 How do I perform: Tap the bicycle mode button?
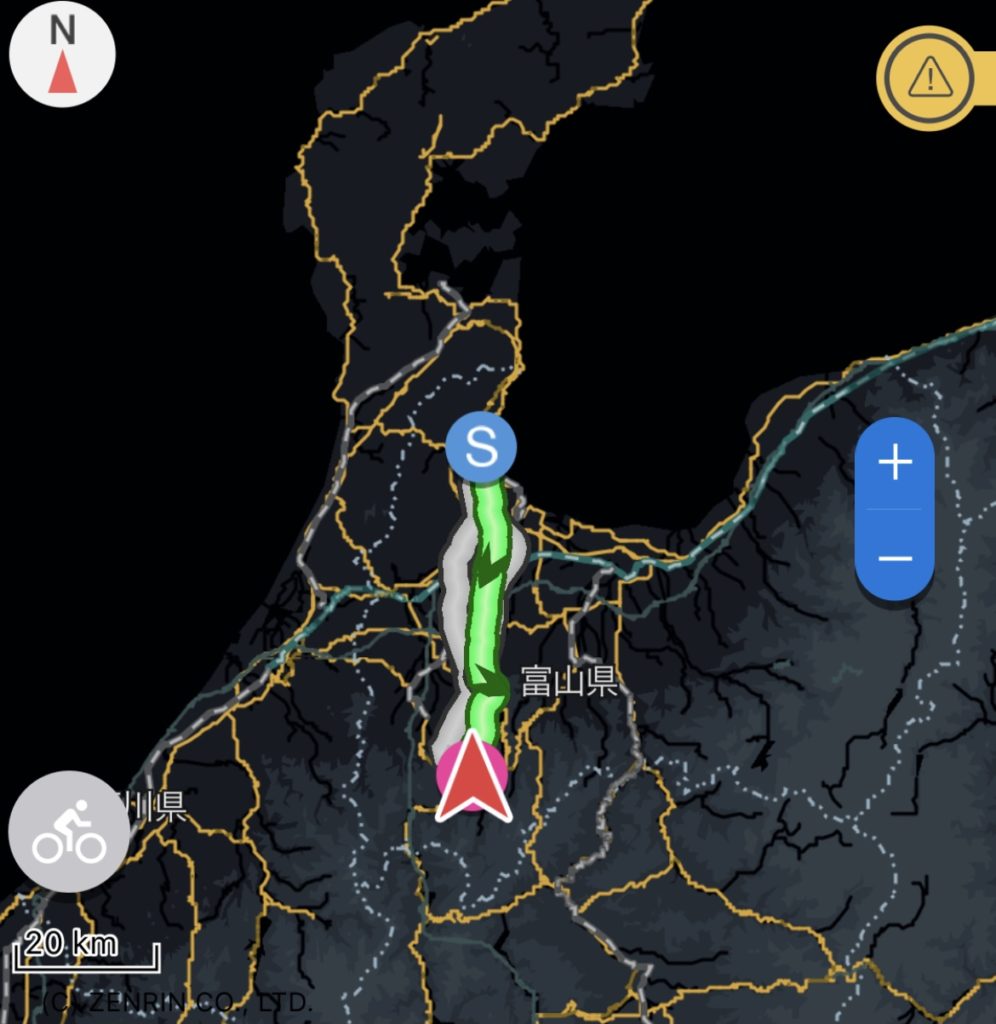69,830
